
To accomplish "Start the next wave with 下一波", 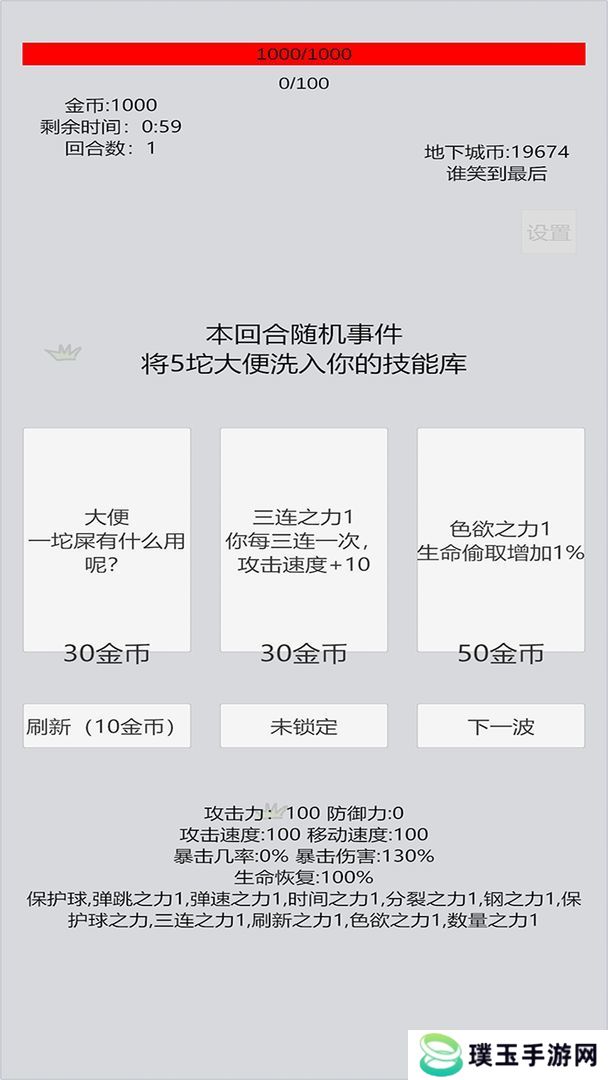I will coord(501,726).
